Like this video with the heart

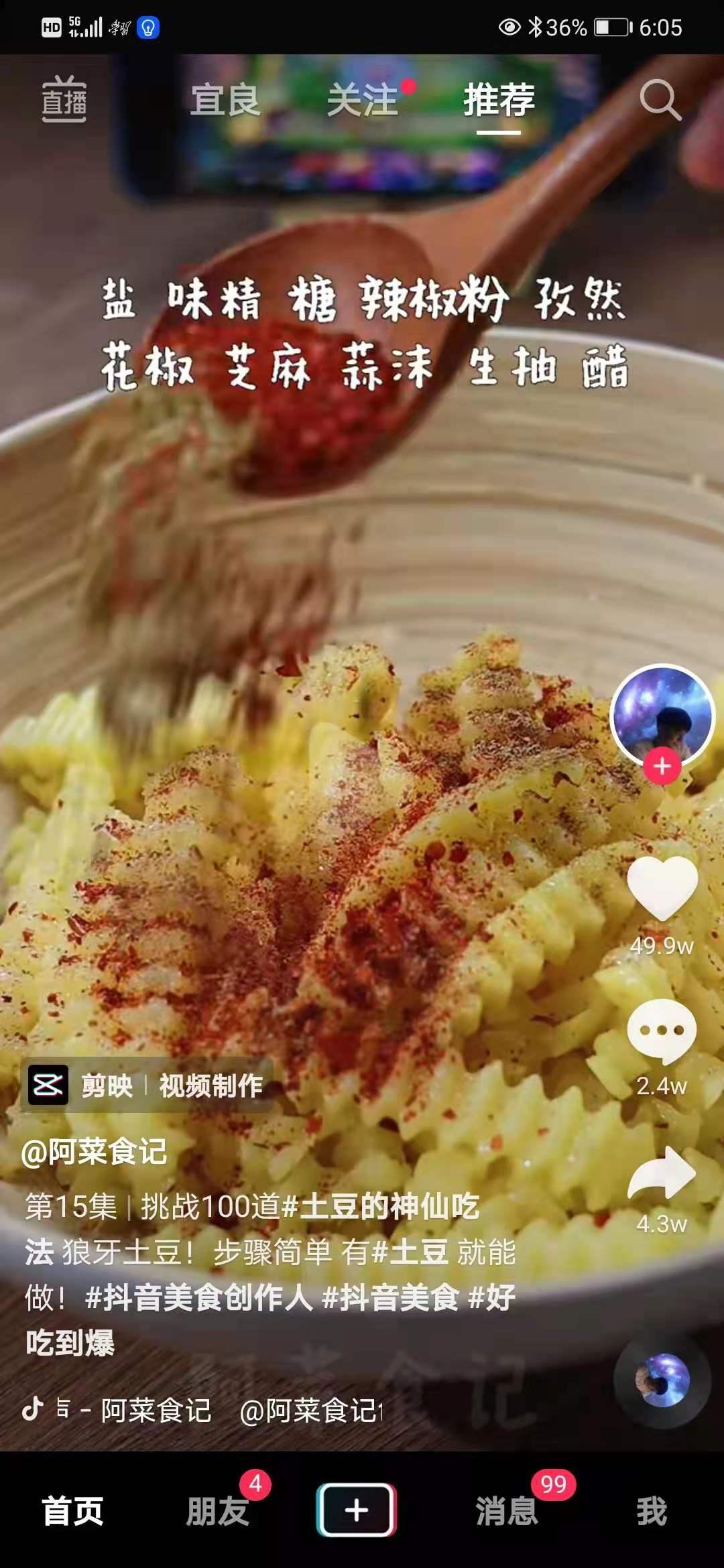point(662,887)
